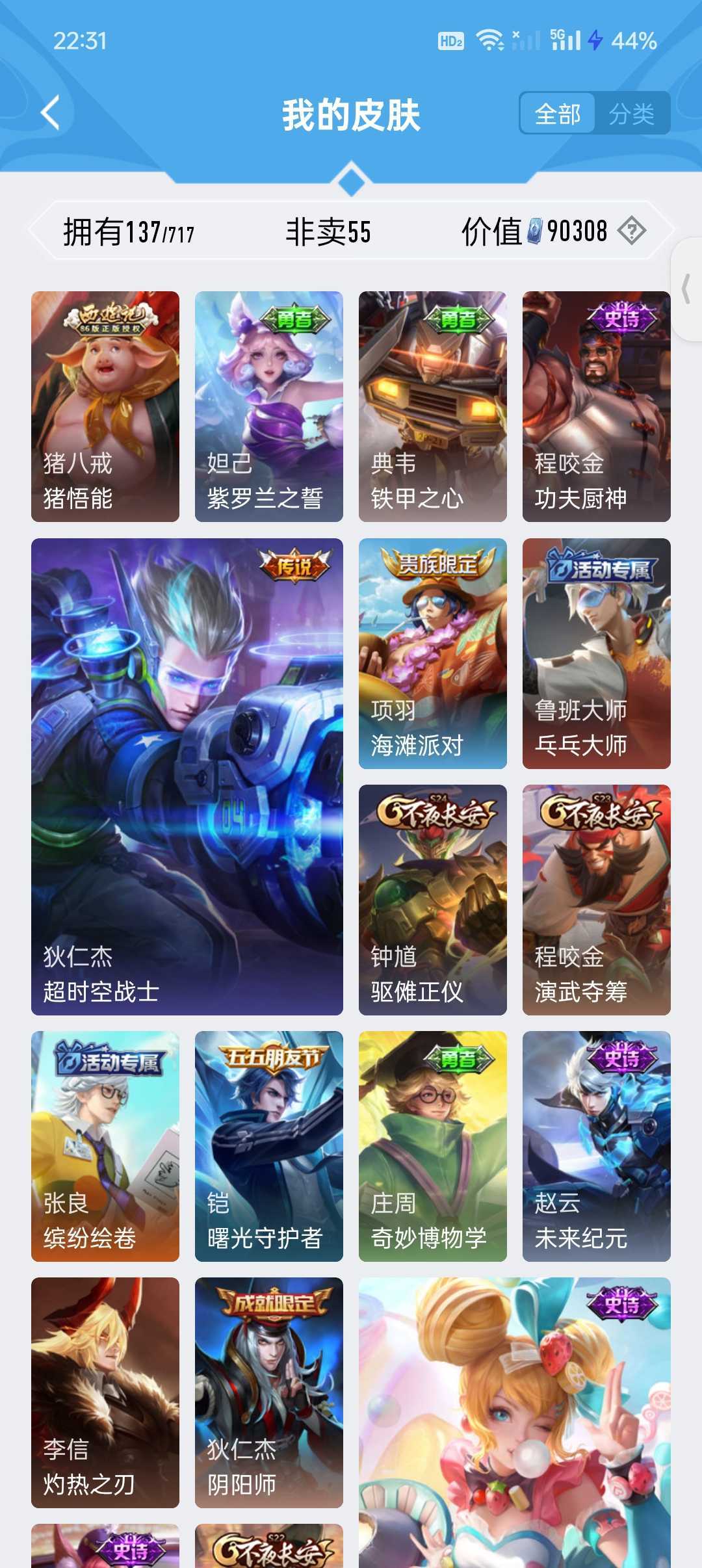Open the 赵云 未来纪元 skin
Image resolution: width=702 pixels, height=1568 pixels.
[x=597, y=1147]
